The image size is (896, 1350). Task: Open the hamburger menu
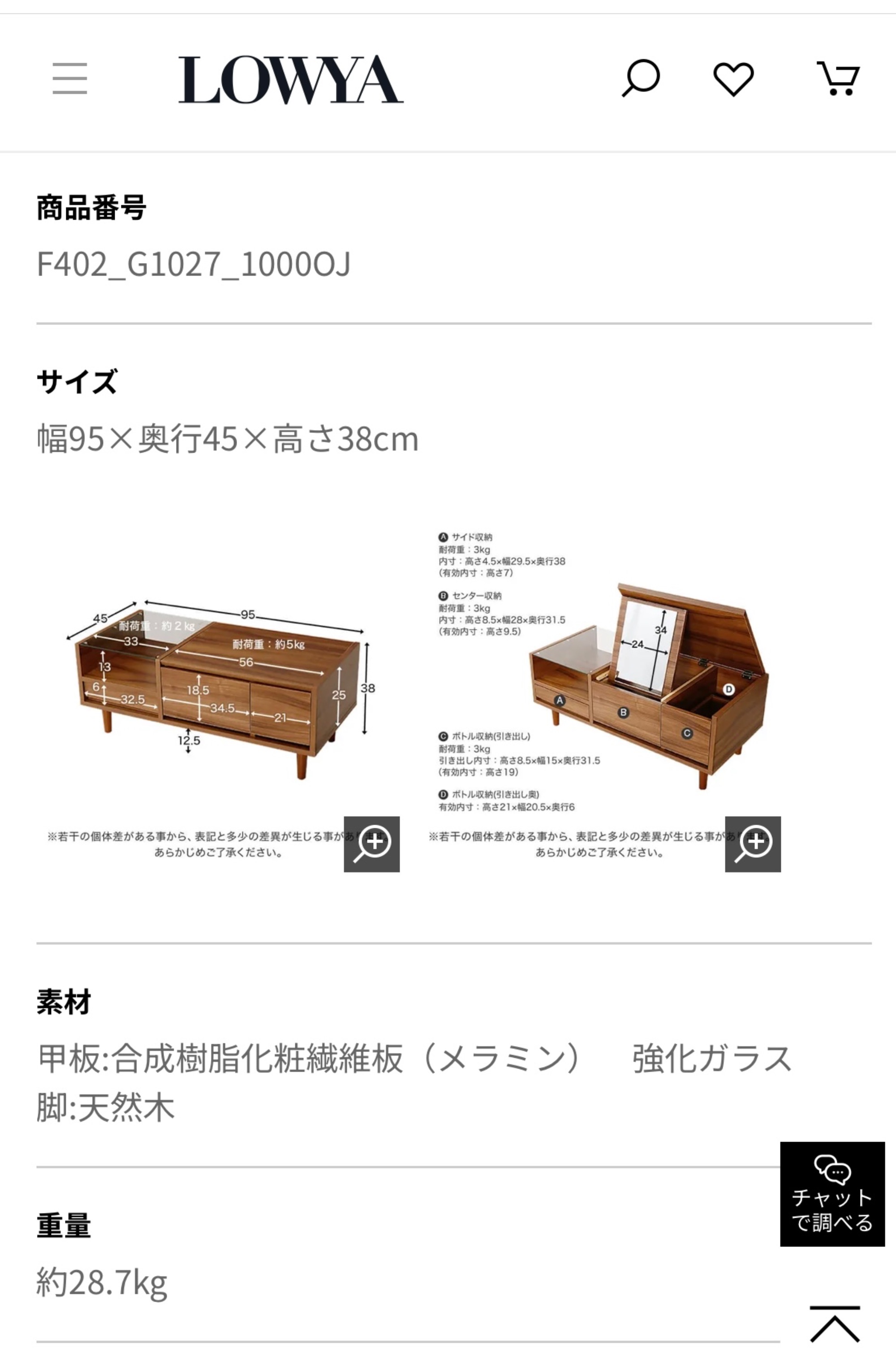pos(70,79)
